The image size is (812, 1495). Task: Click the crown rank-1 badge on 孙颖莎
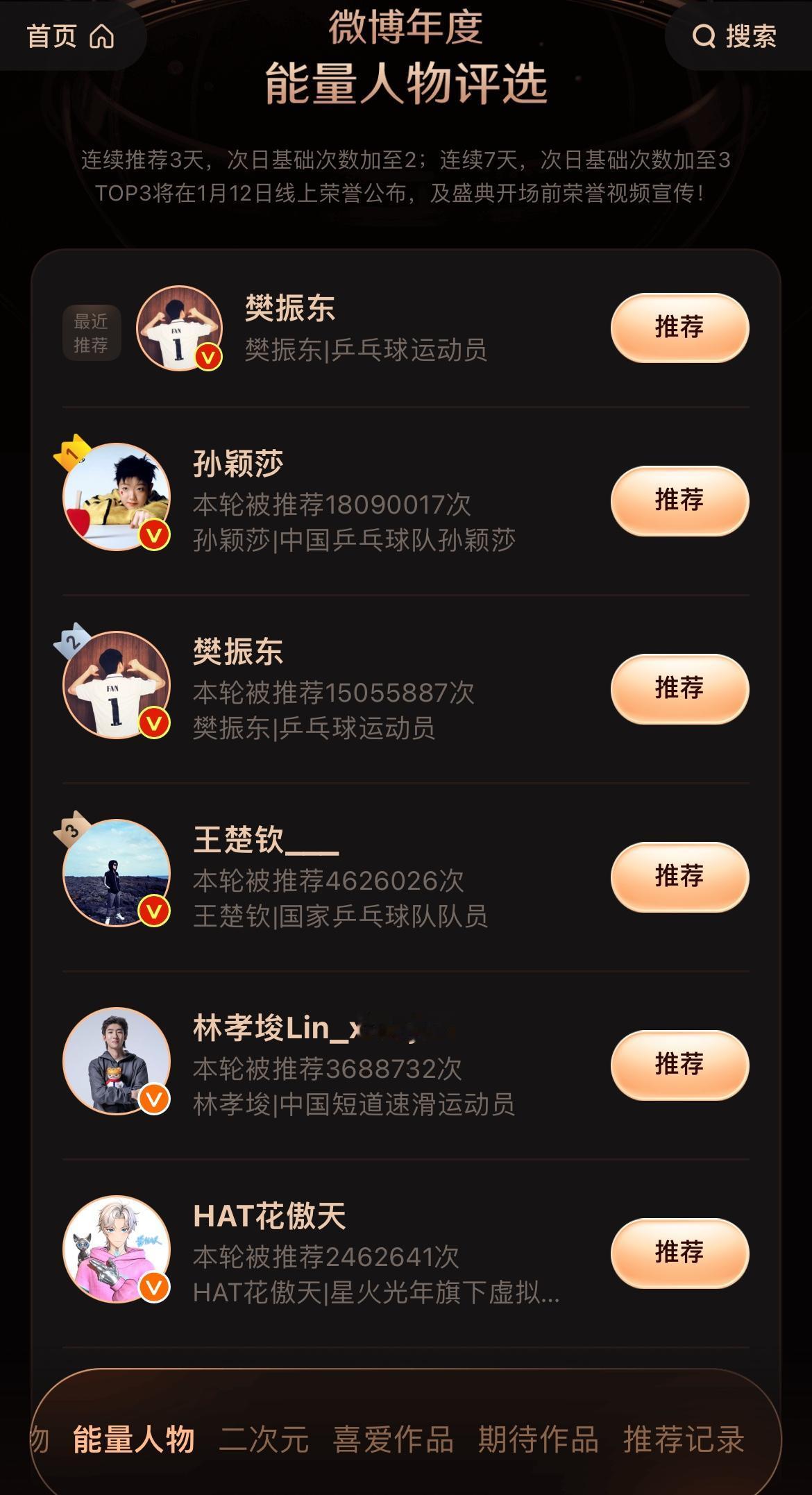(x=73, y=453)
